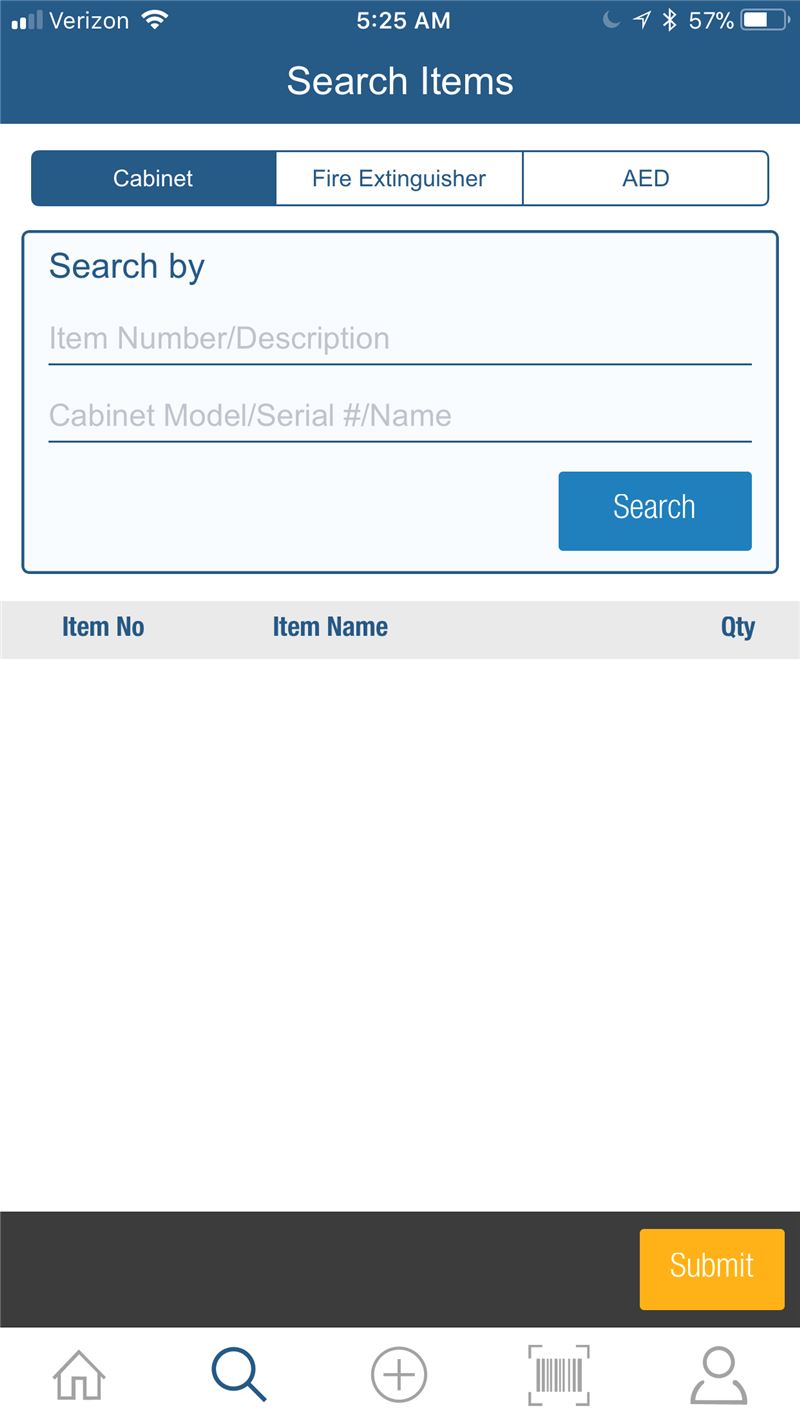Go to the home tab
Screen dimensions: 800x1422
79,1375
